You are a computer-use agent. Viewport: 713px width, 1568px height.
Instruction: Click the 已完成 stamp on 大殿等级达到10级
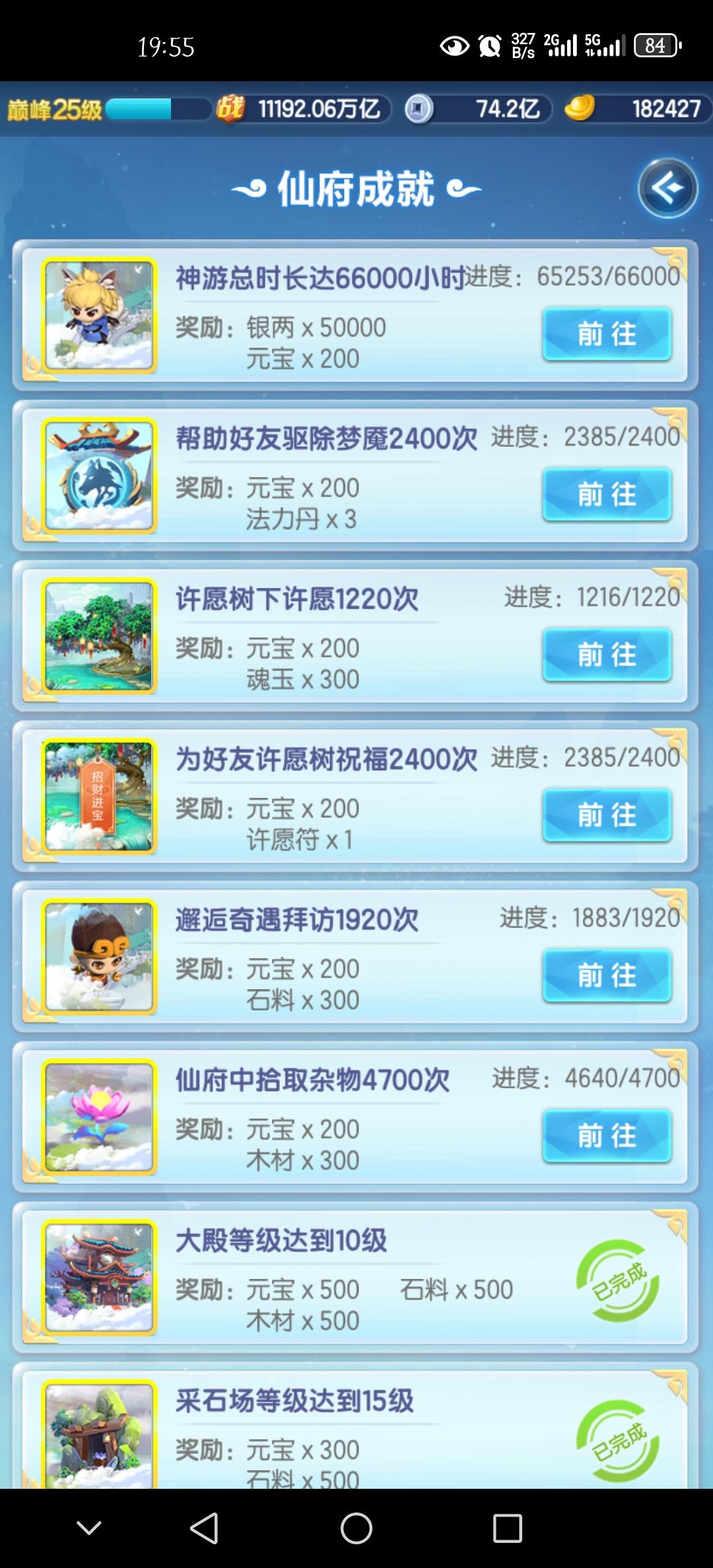(x=615, y=1278)
